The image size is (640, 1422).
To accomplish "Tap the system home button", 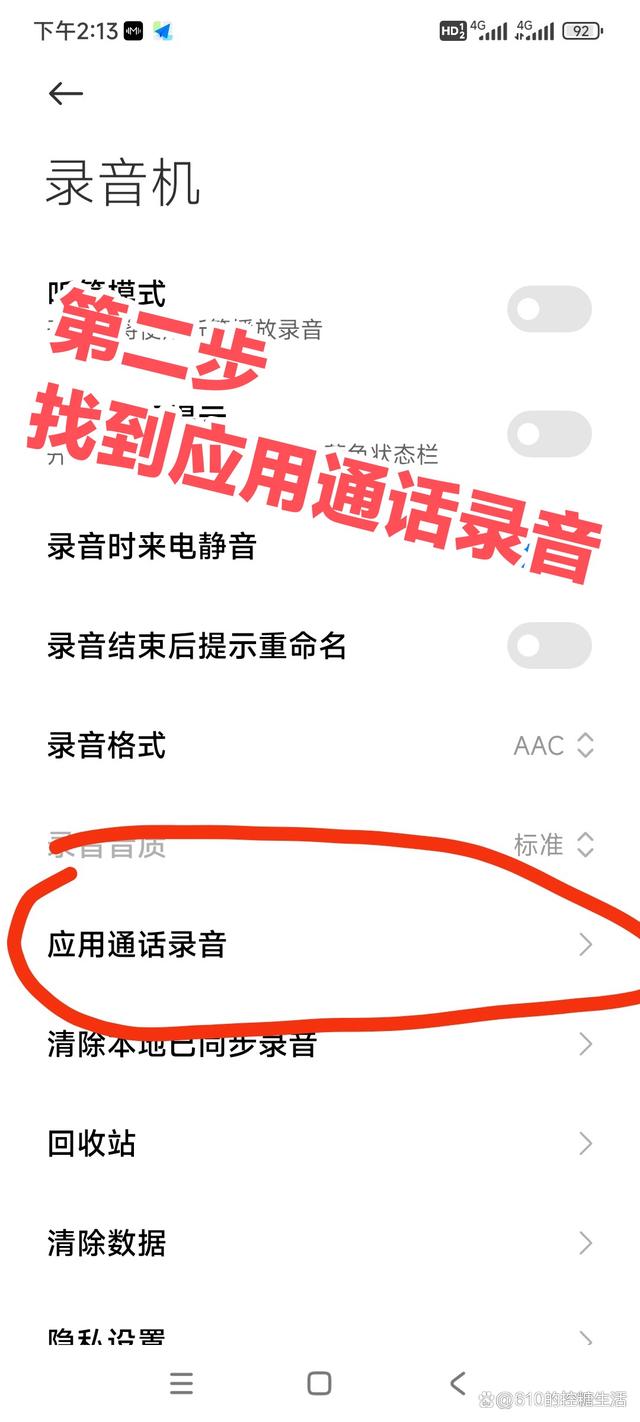I will [x=319, y=1383].
